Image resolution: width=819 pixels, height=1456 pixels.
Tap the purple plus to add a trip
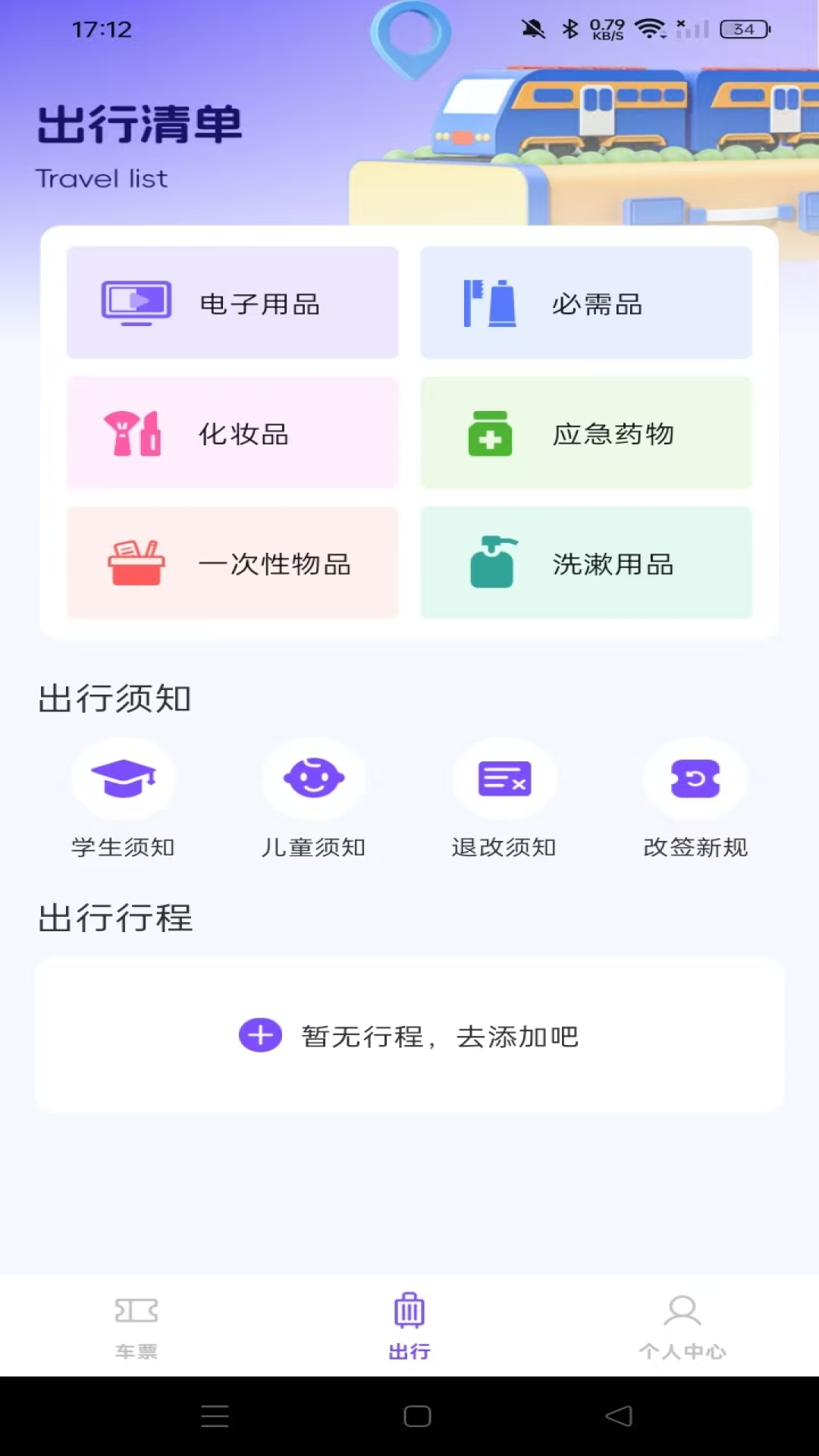pos(260,1034)
